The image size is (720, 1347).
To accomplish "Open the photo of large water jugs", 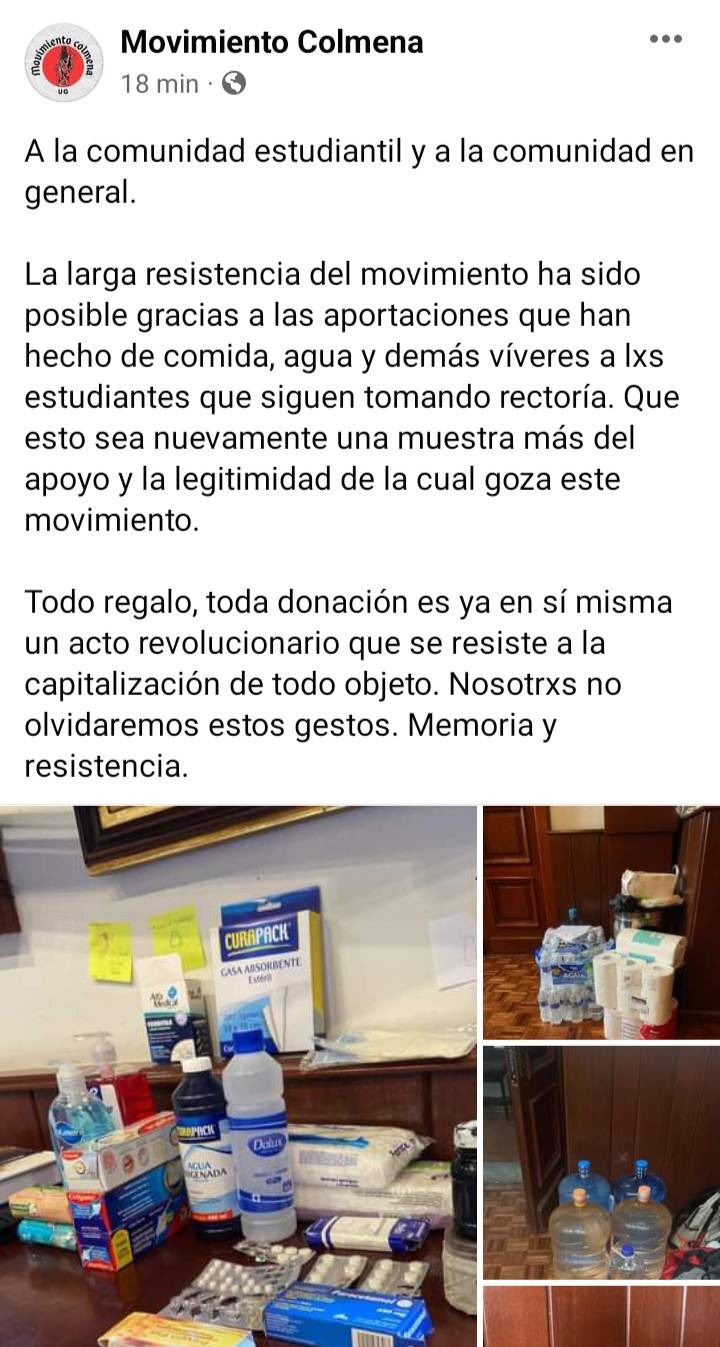I will point(601,1162).
